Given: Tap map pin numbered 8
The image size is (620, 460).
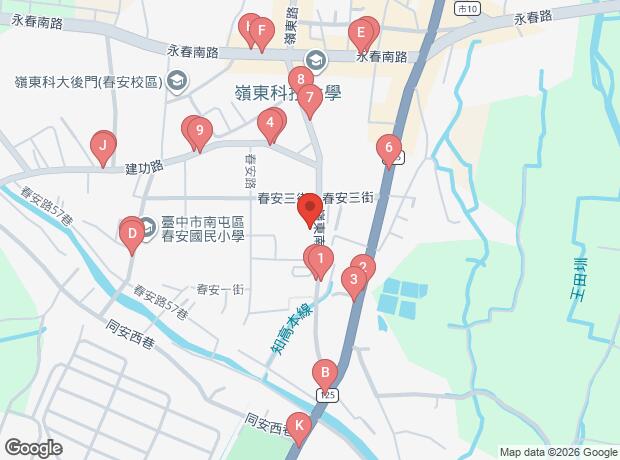Looking at the screenshot, I should (299, 80).
